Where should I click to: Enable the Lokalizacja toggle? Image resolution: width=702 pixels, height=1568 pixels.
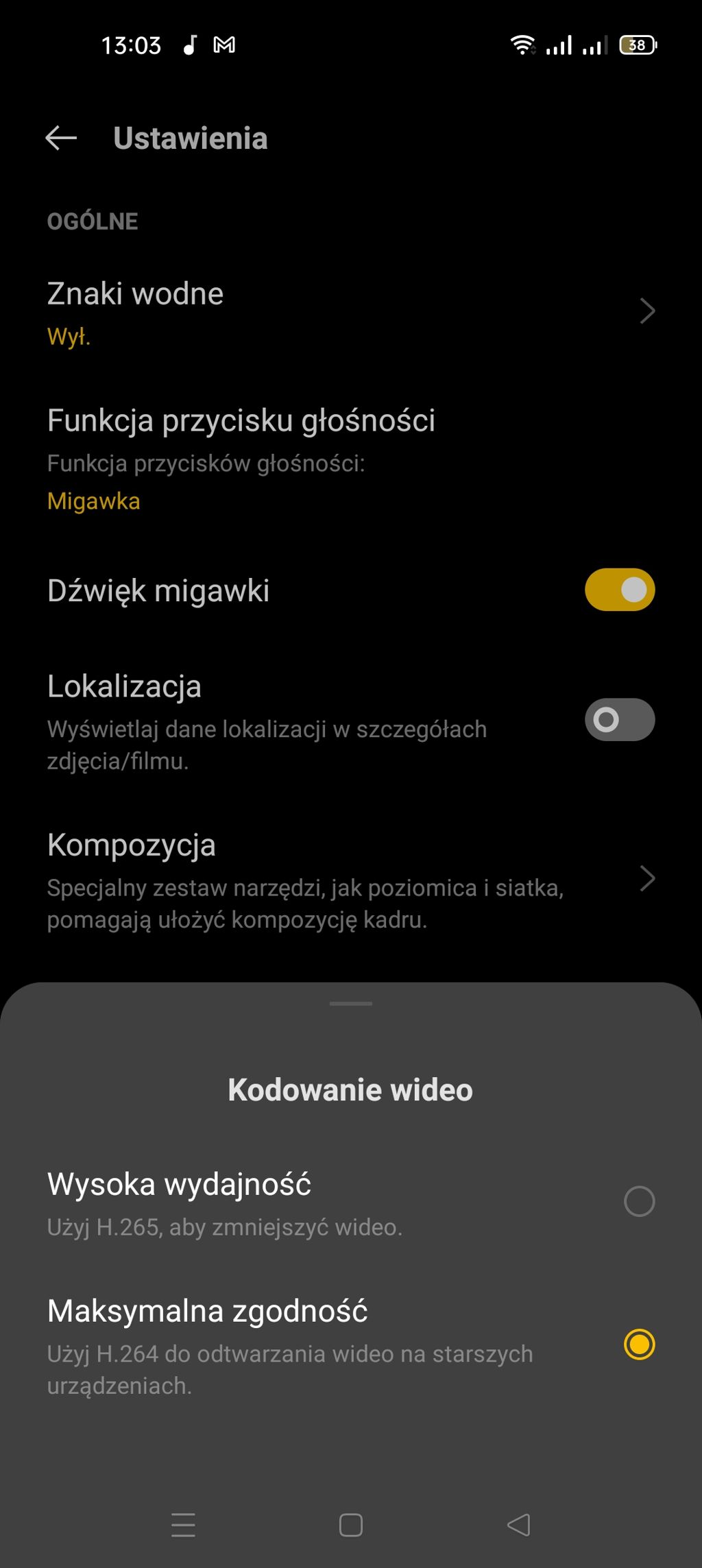(x=619, y=720)
